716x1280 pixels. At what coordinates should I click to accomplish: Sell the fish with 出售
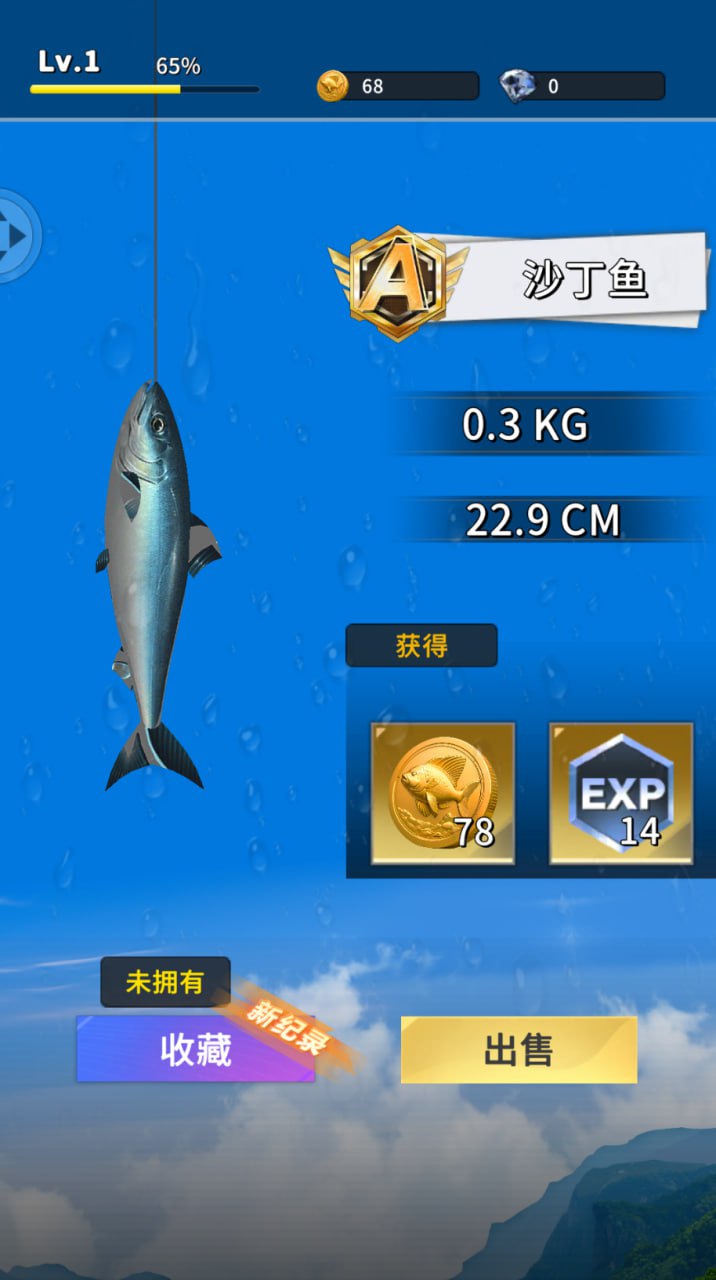point(518,1050)
